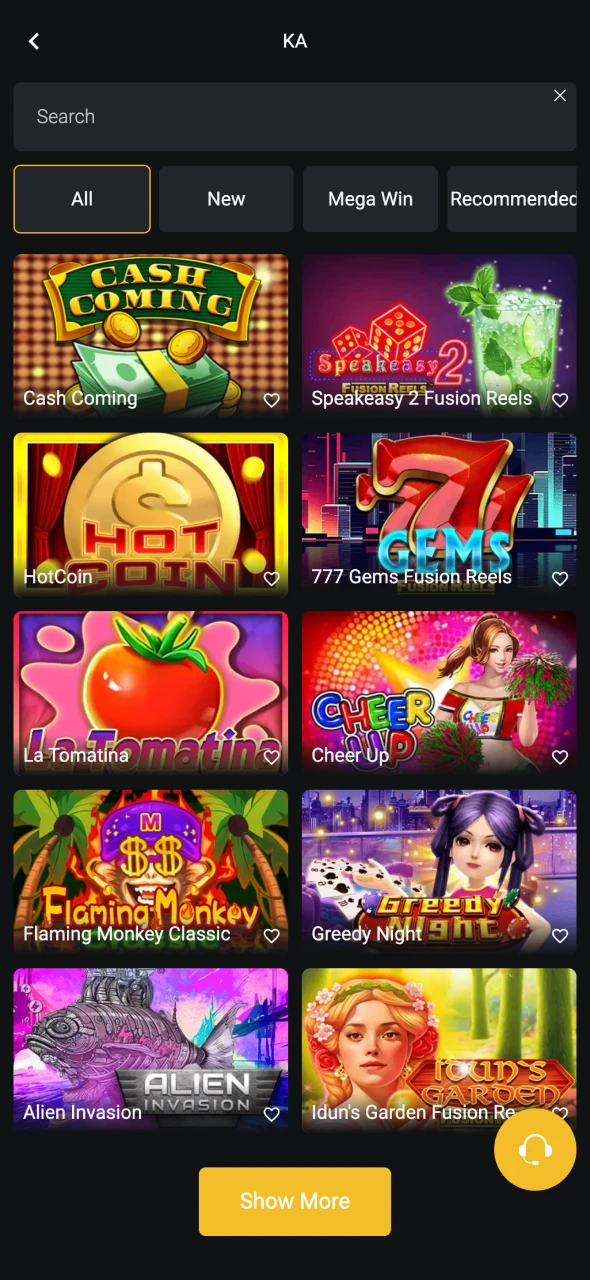
Task: Add La Tomatina to favorites
Action: click(272, 757)
